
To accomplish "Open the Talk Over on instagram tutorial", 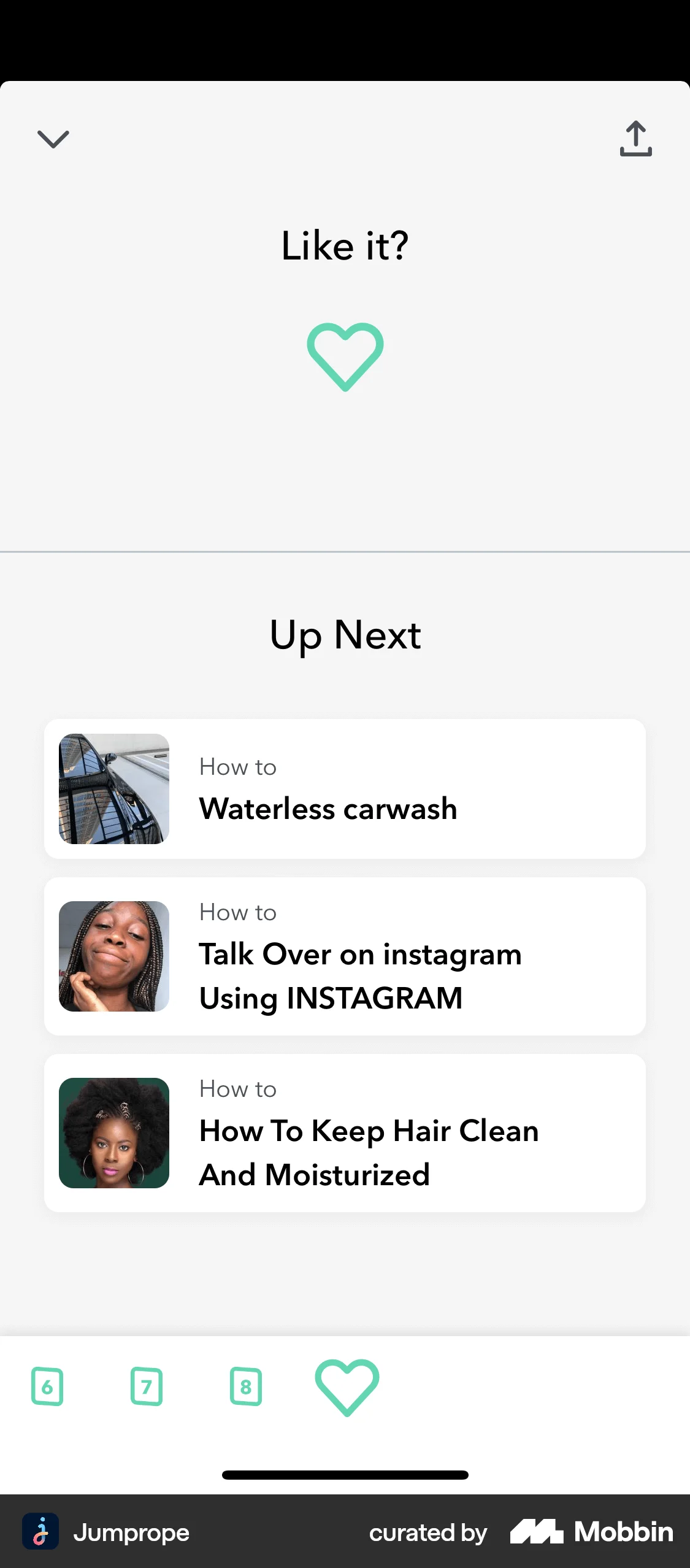I will [345, 957].
